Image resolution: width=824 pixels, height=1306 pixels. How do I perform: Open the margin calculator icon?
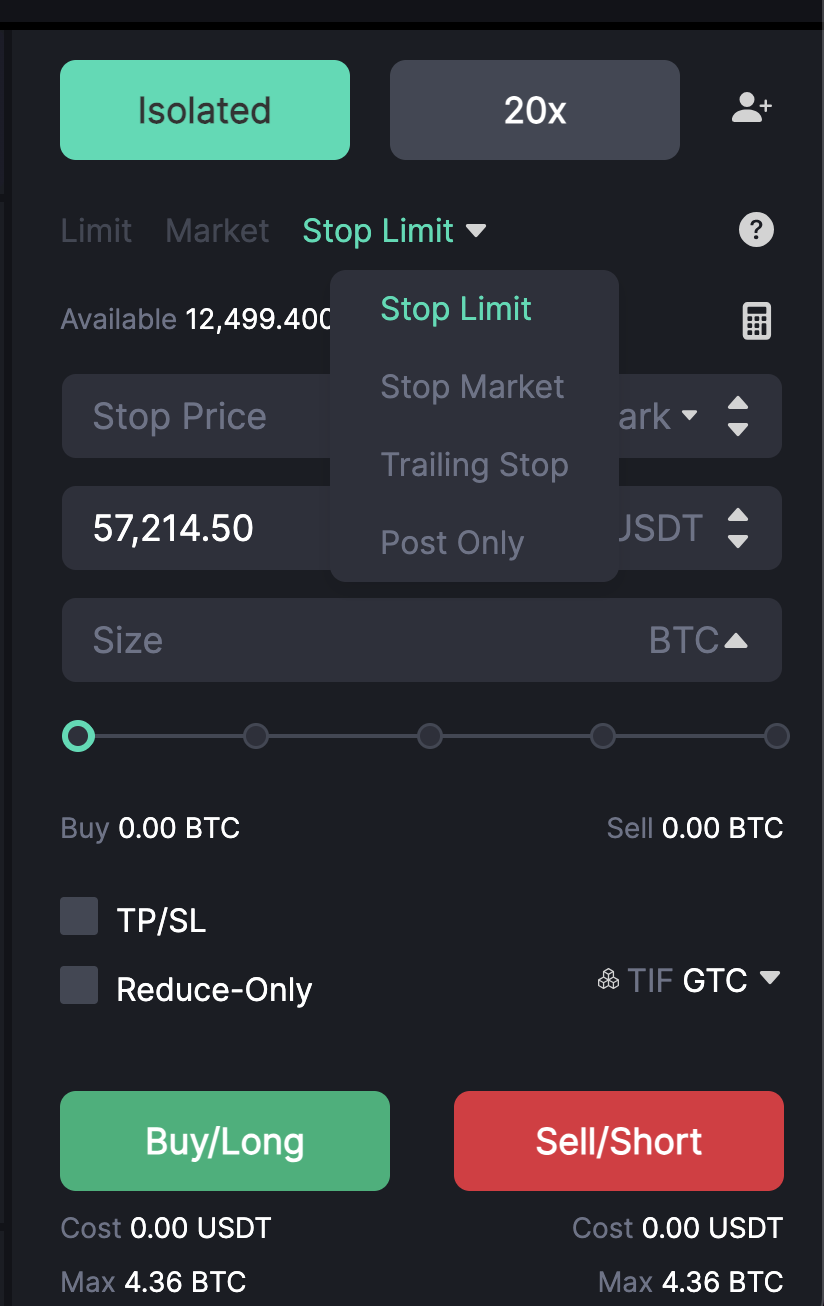757,320
